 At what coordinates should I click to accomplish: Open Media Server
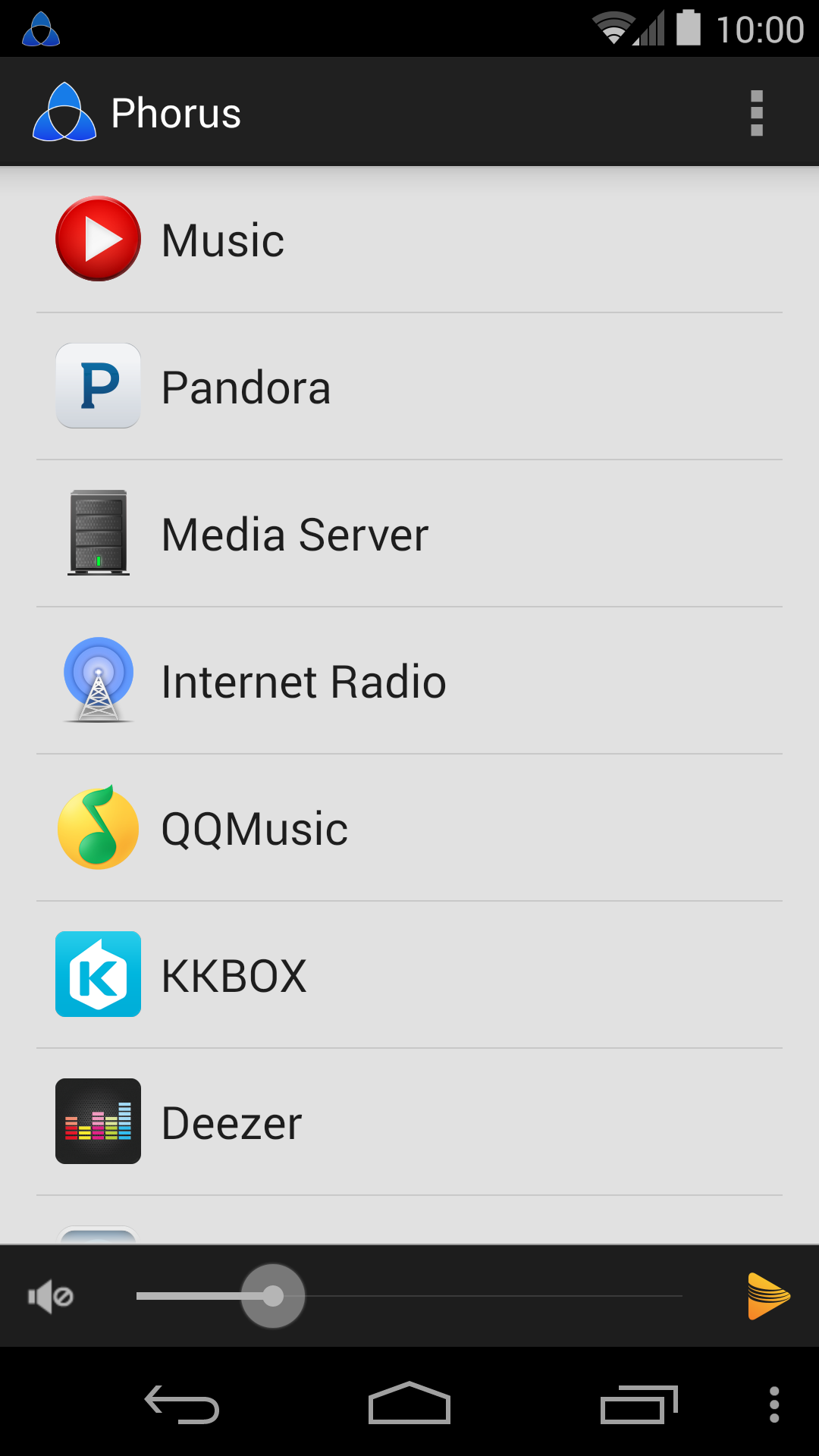click(x=409, y=534)
